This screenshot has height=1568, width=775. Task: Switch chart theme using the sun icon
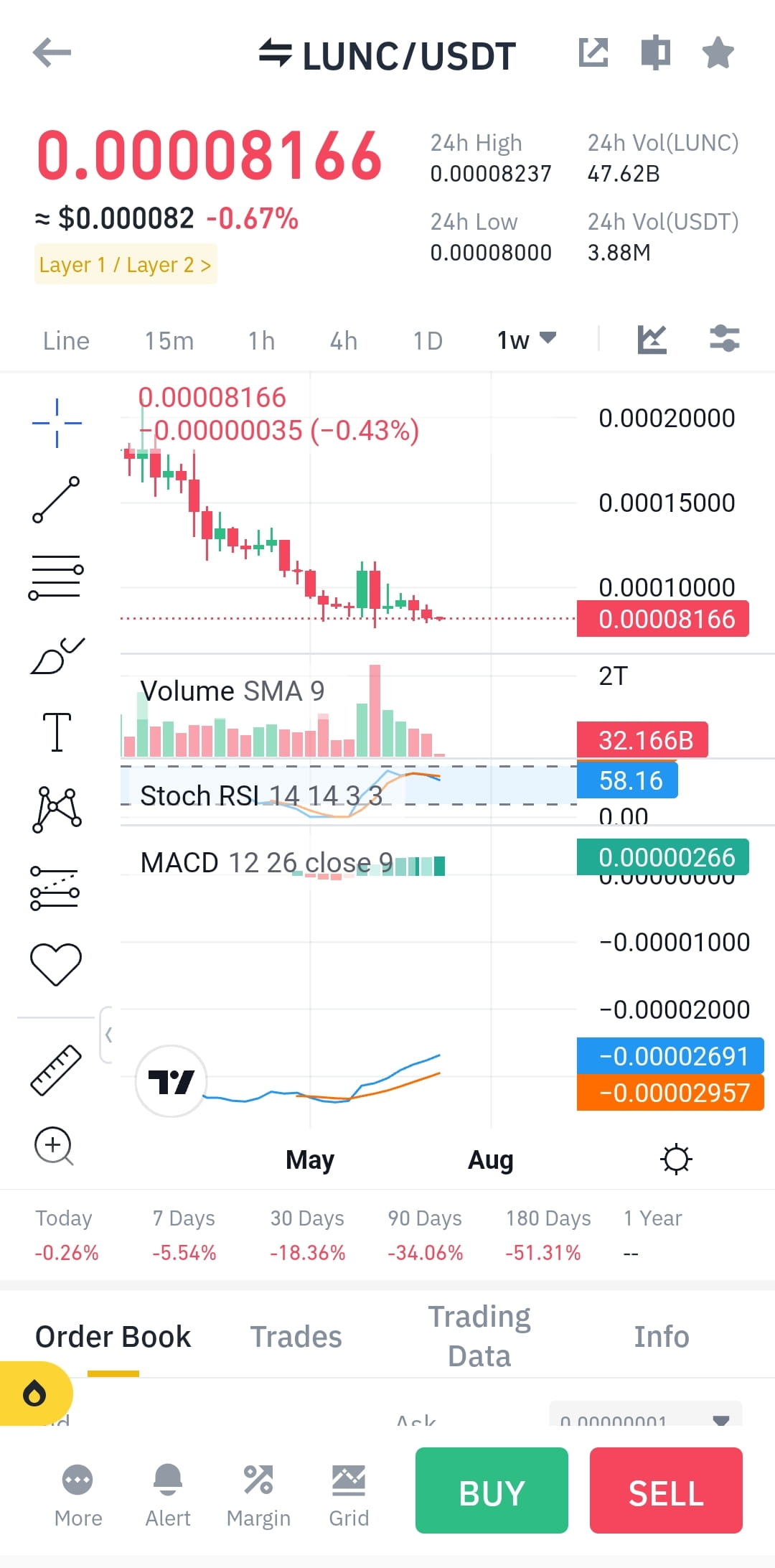pyautogui.click(x=676, y=1158)
